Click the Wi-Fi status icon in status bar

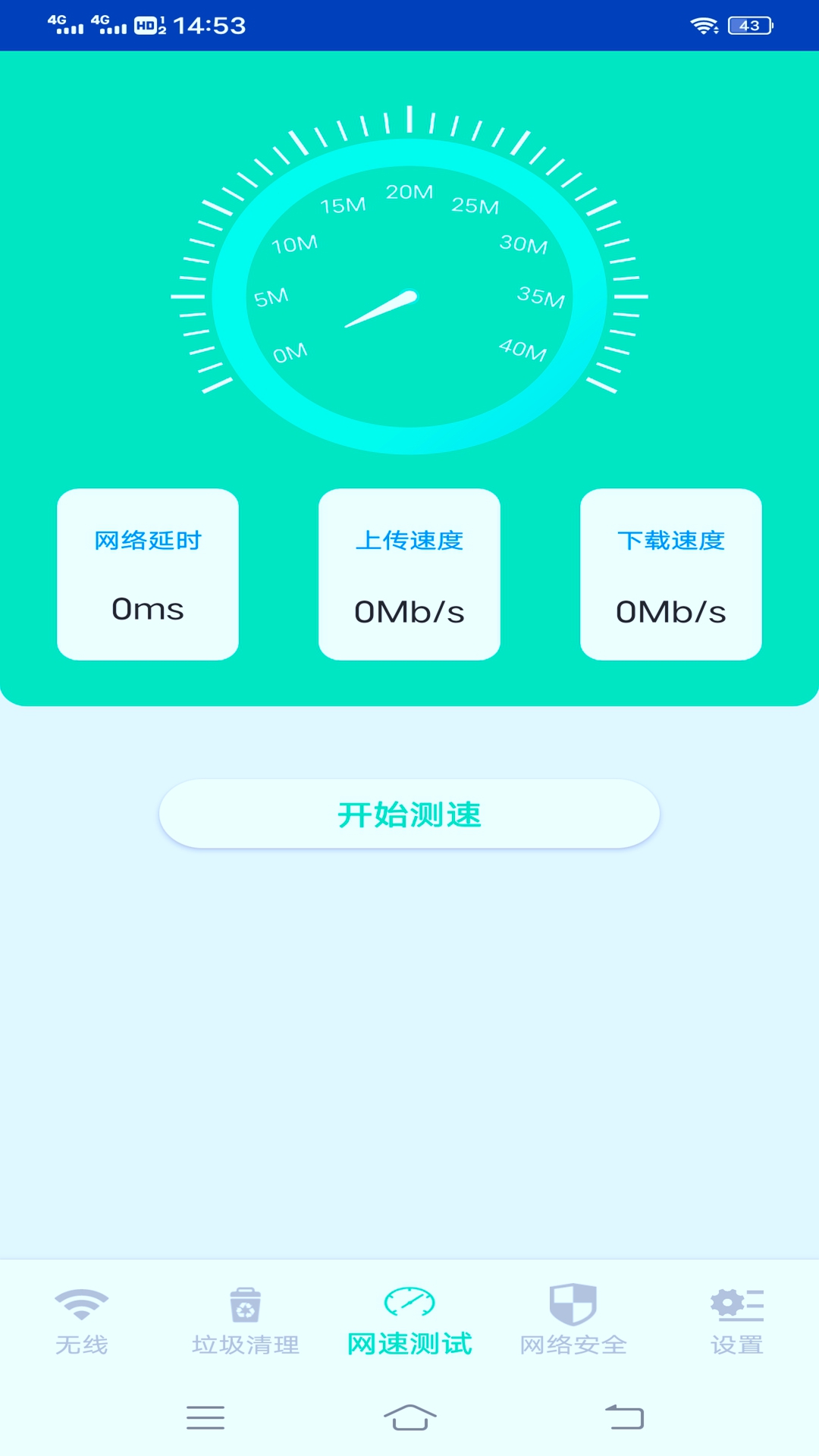pyautogui.click(x=705, y=24)
